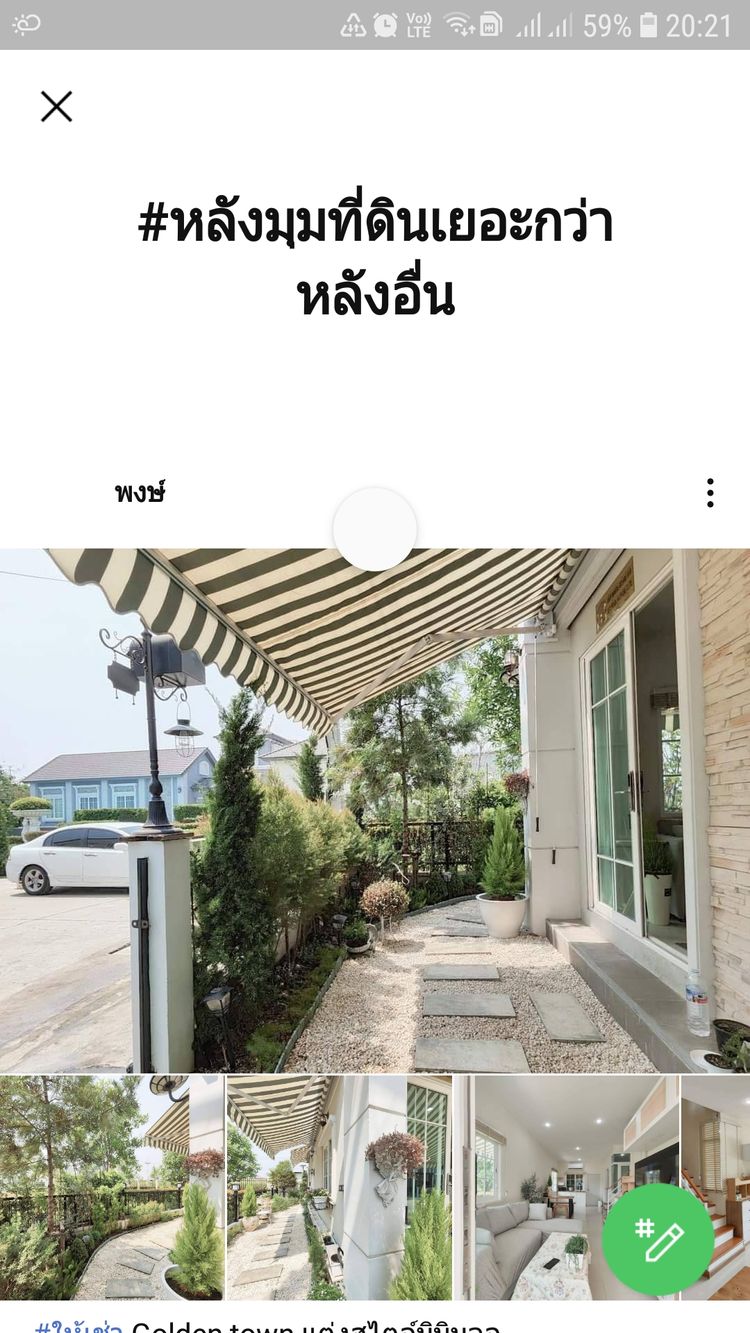Image resolution: width=750 pixels, height=1333 pixels.
Task: Write a new post with this hashtag
Action: tap(658, 1239)
